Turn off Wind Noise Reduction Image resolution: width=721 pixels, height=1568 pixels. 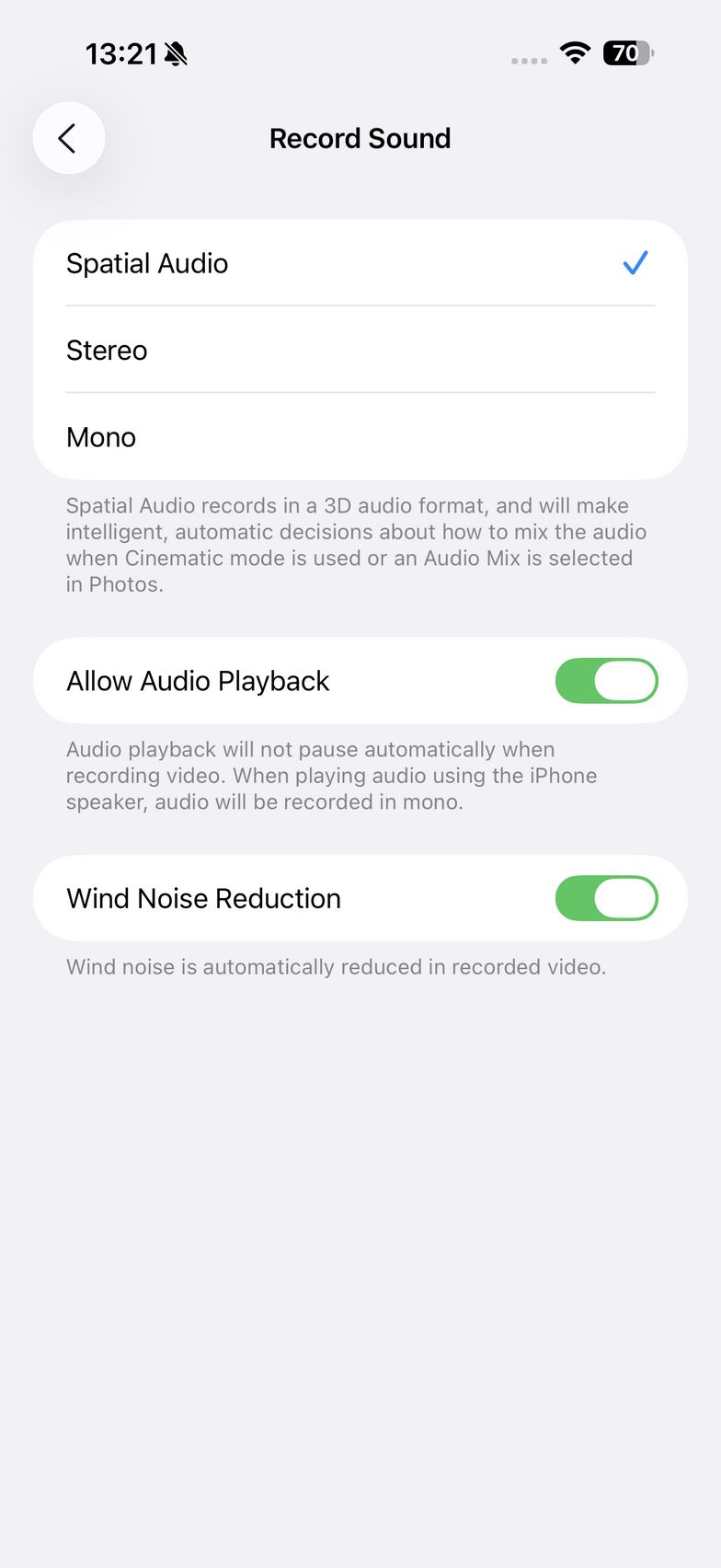[606, 898]
